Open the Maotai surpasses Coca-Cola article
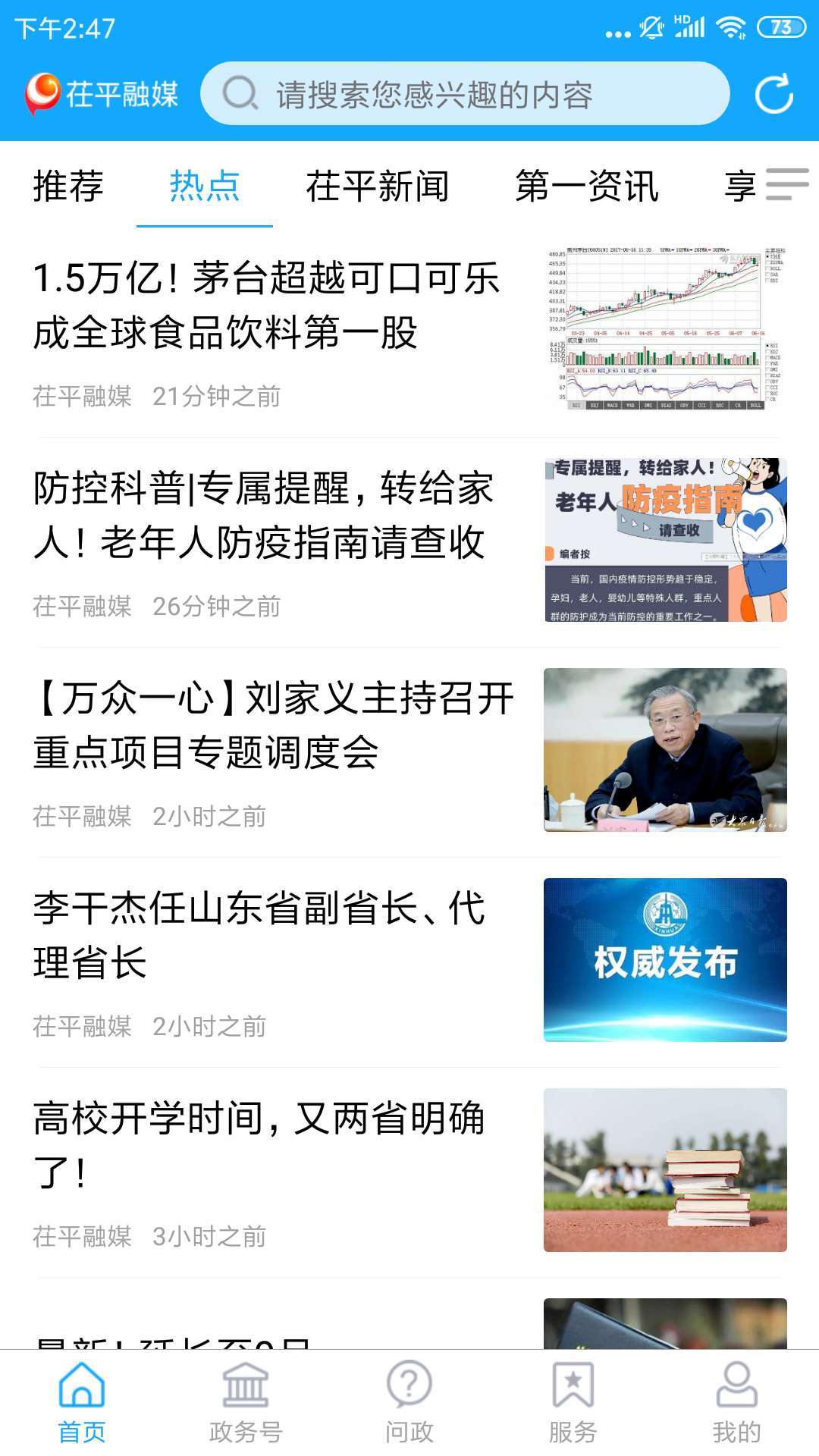 (x=265, y=307)
